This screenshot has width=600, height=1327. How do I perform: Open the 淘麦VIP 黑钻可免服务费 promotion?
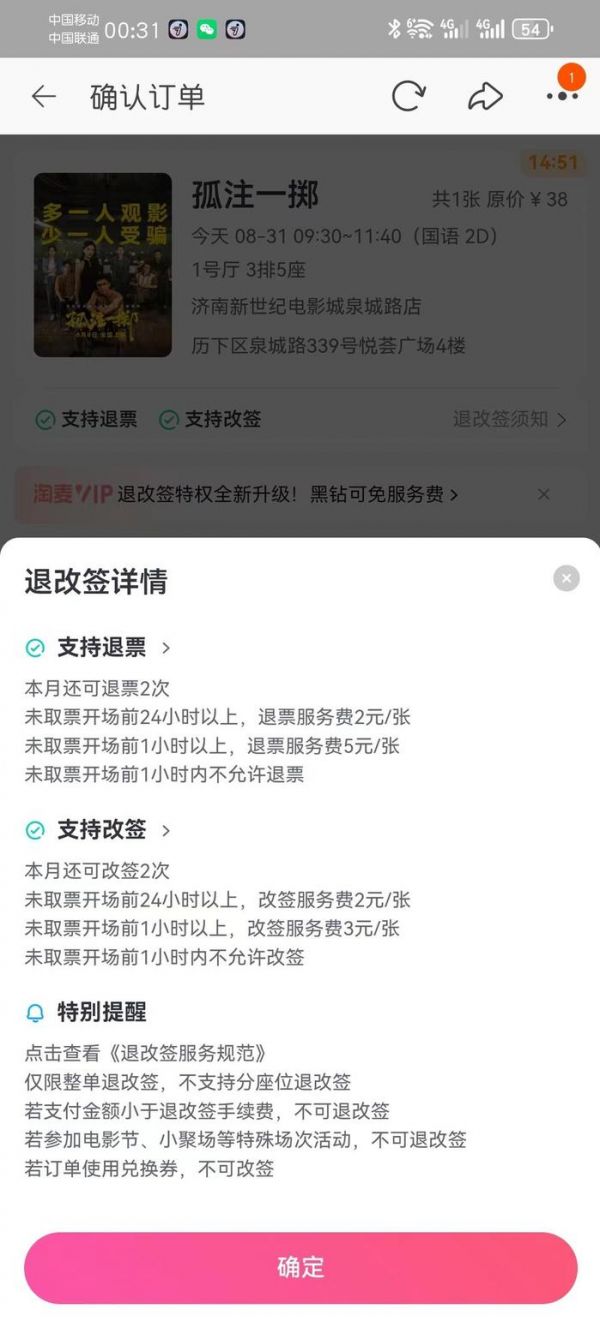(287, 494)
